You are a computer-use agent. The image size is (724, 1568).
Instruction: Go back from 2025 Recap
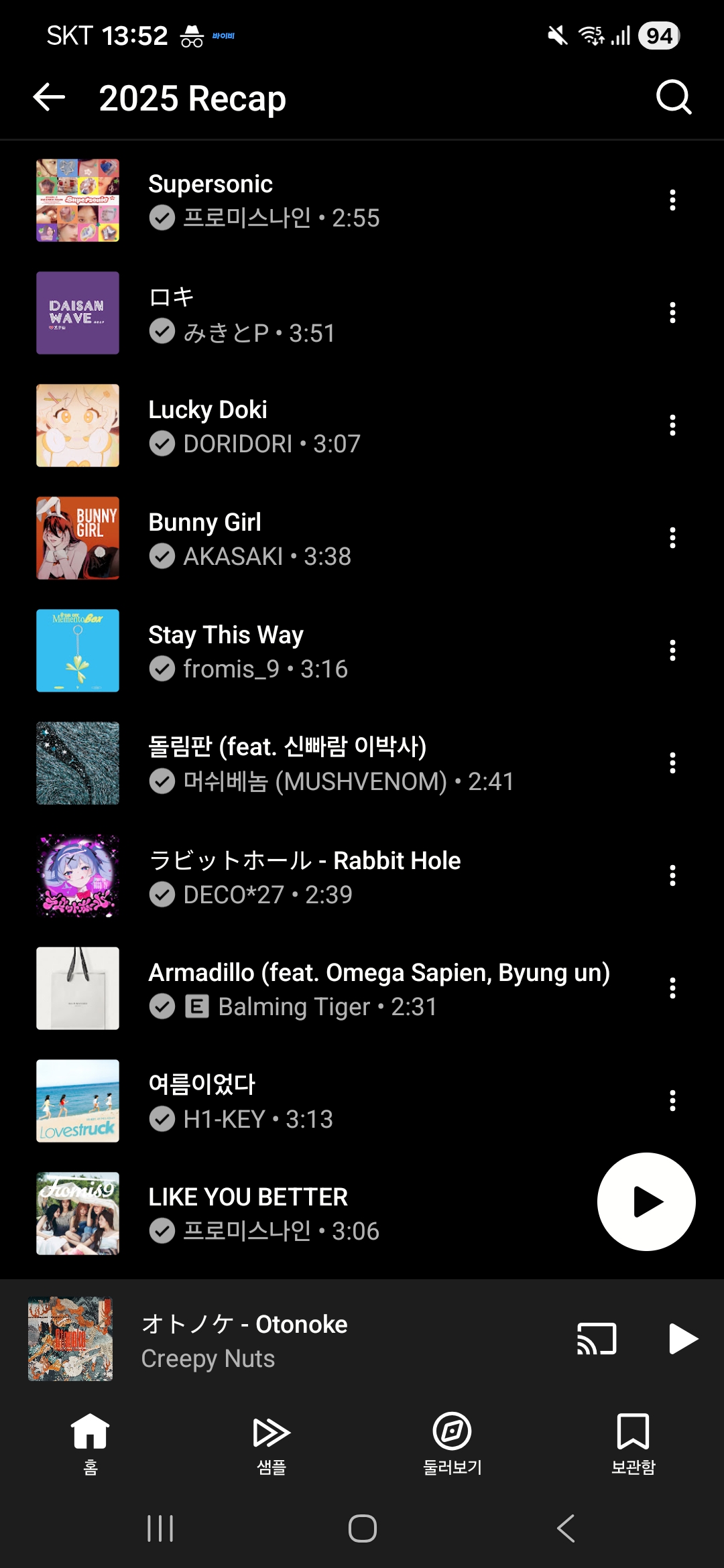tap(50, 98)
